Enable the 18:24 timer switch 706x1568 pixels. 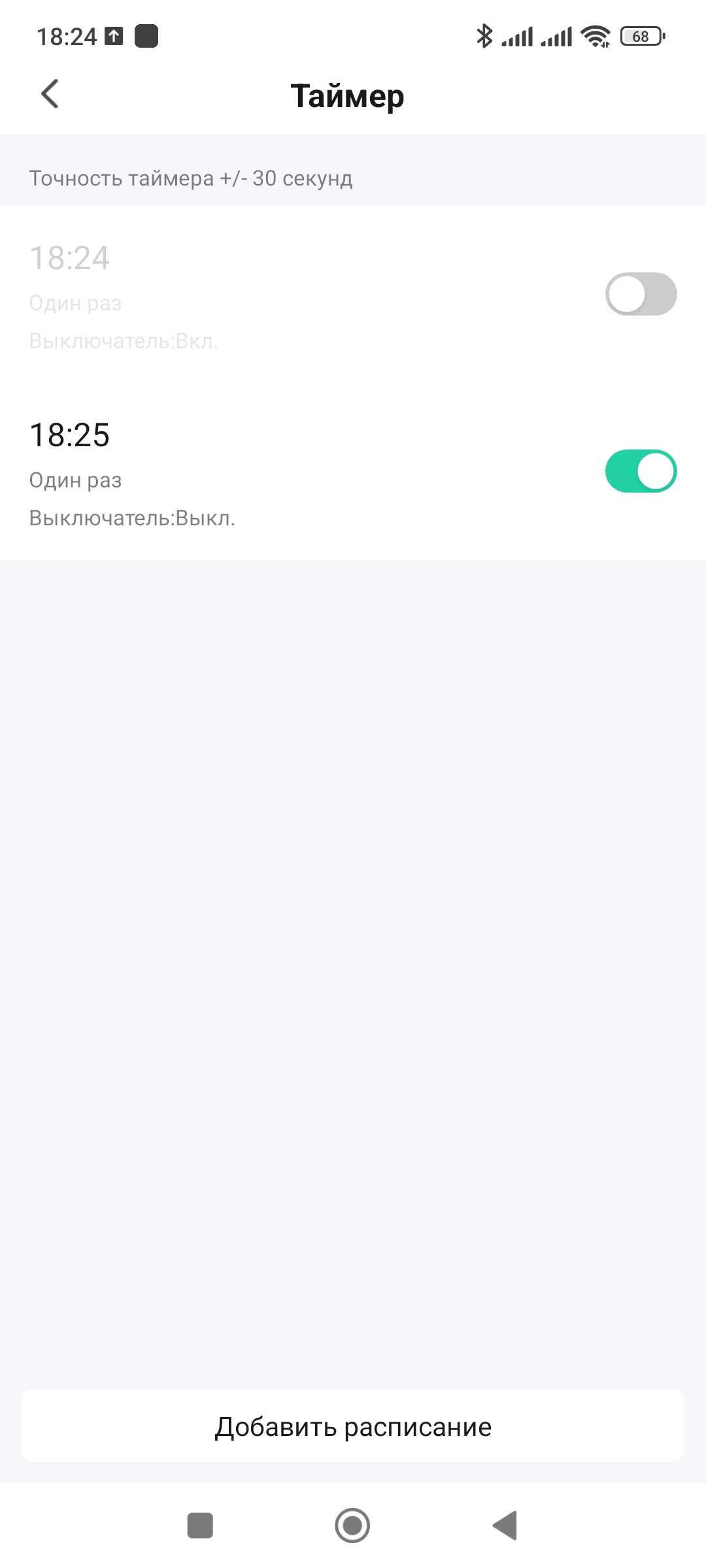tap(641, 294)
